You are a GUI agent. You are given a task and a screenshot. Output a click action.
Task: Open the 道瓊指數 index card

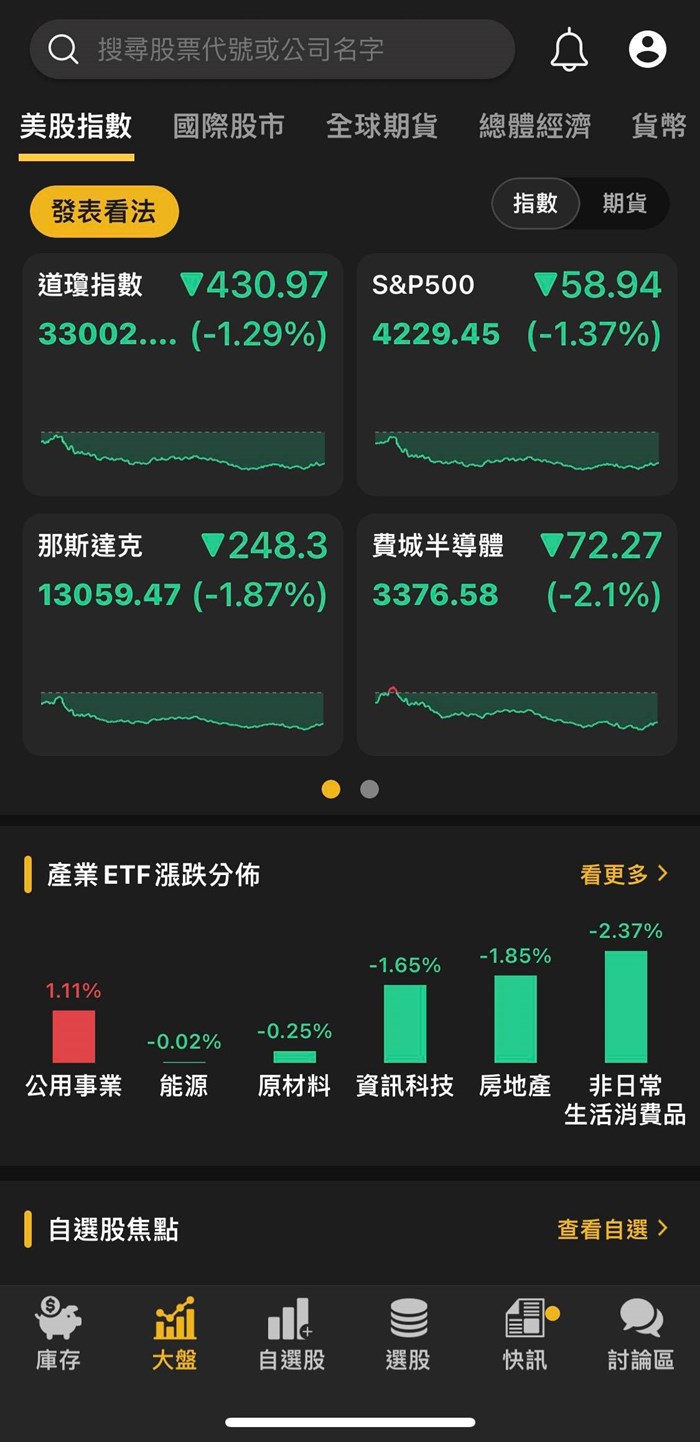(x=183, y=374)
